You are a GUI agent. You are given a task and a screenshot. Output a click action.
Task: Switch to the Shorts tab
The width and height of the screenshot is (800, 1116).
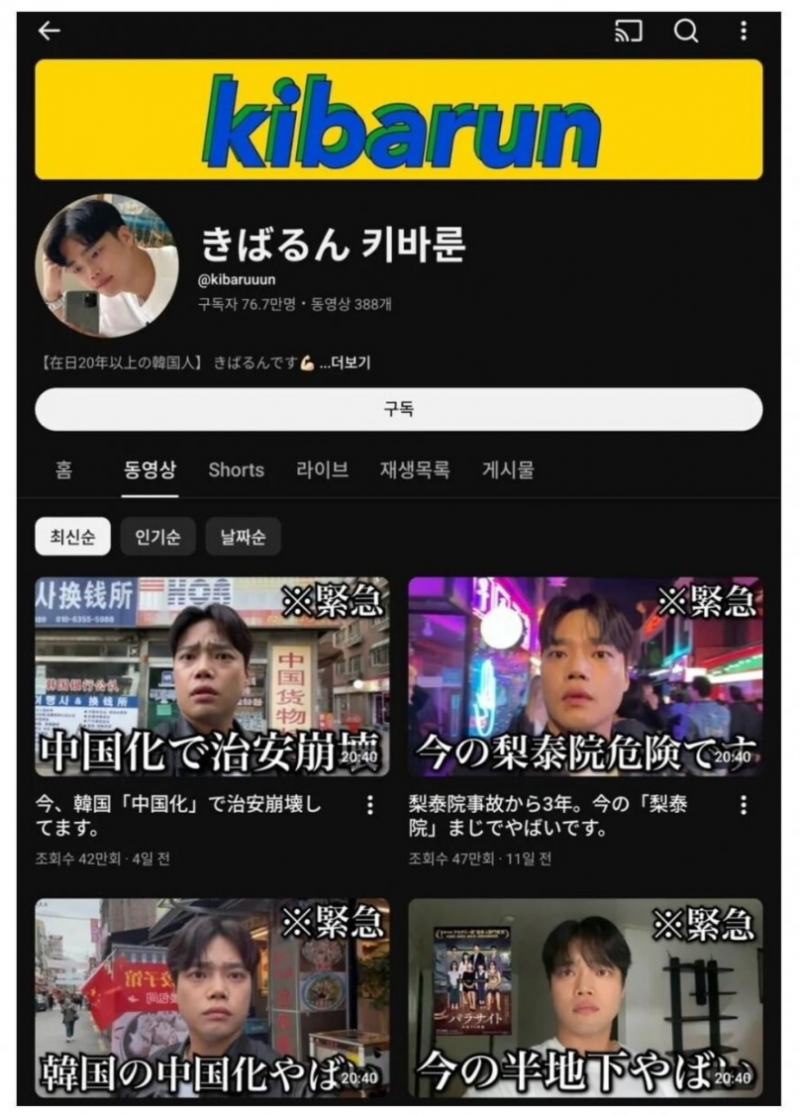pyautogui.click(x=234, y=470)
